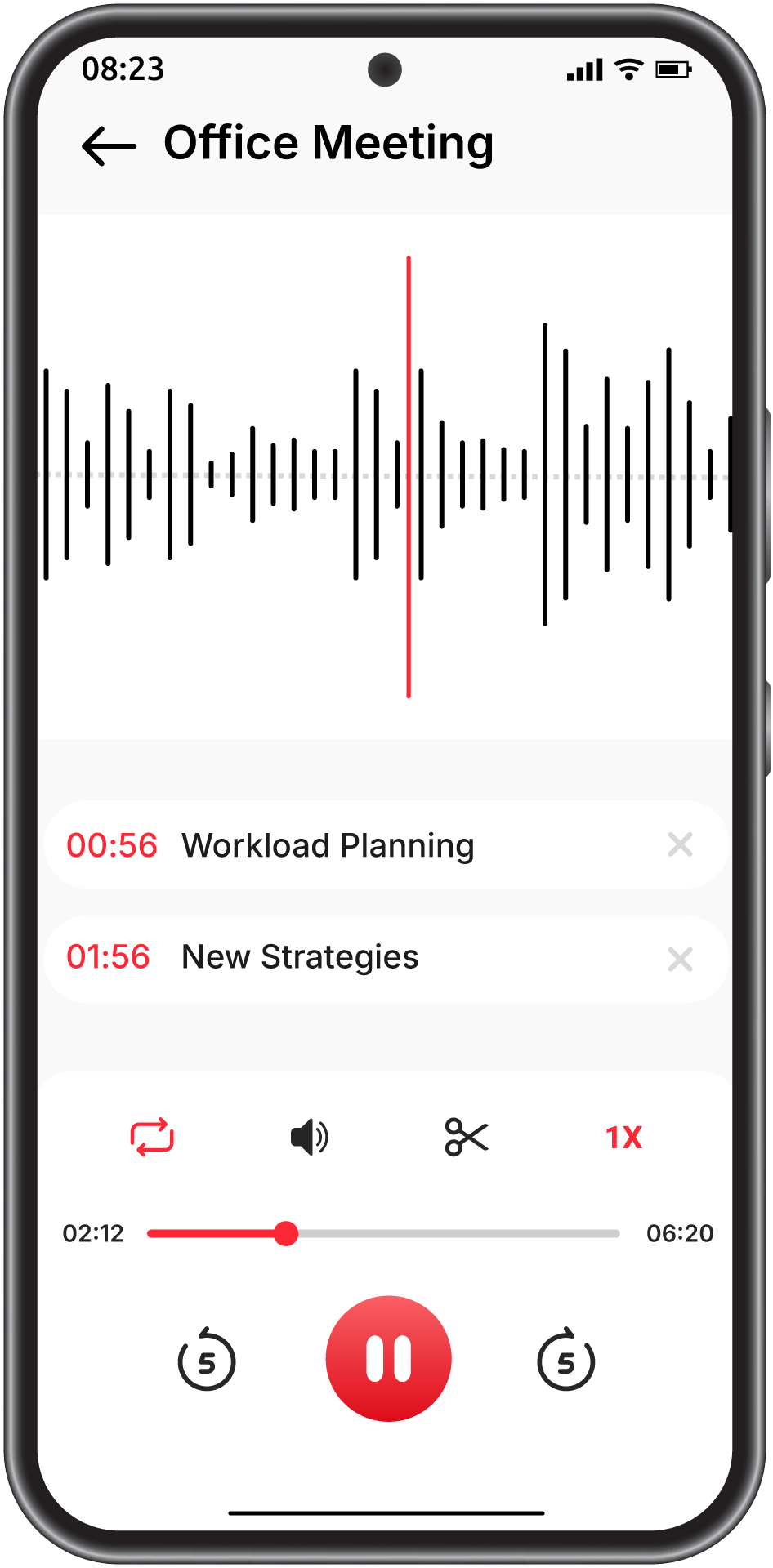Open the volume control
The height and width of the screenshot is (1568, 773).
309,1137
